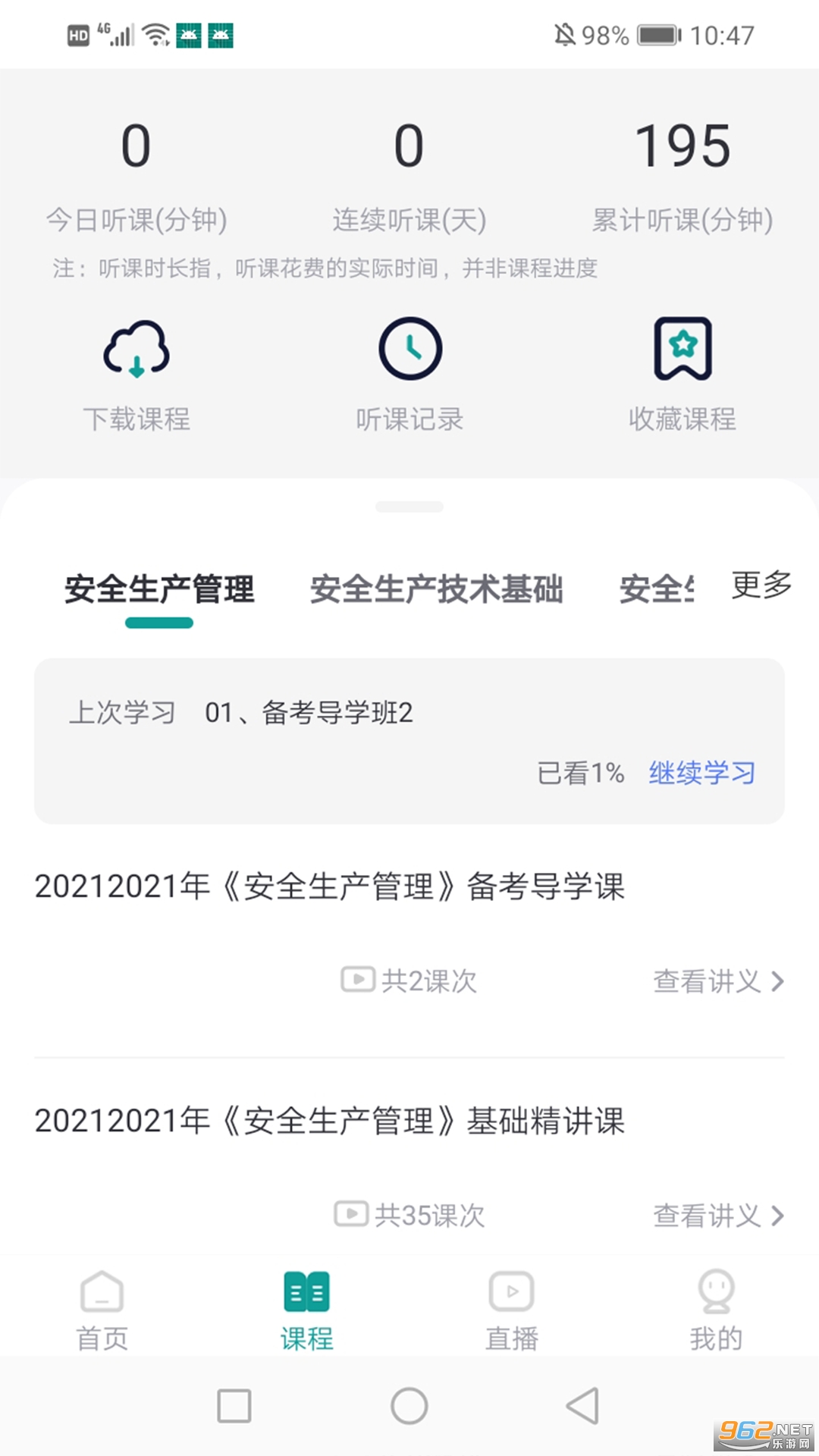Open the 我的 profile tab
Image resolution: width=819 pixels, height=1456 pixels.
pos(716,1310)
